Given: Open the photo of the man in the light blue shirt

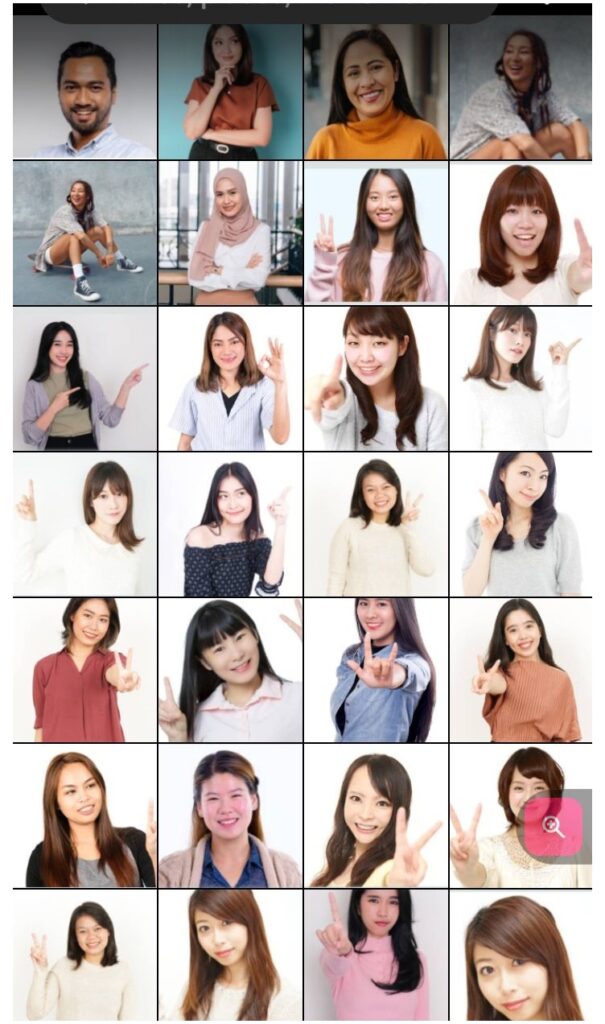Looking at the screenshot, I should [85, 92].
